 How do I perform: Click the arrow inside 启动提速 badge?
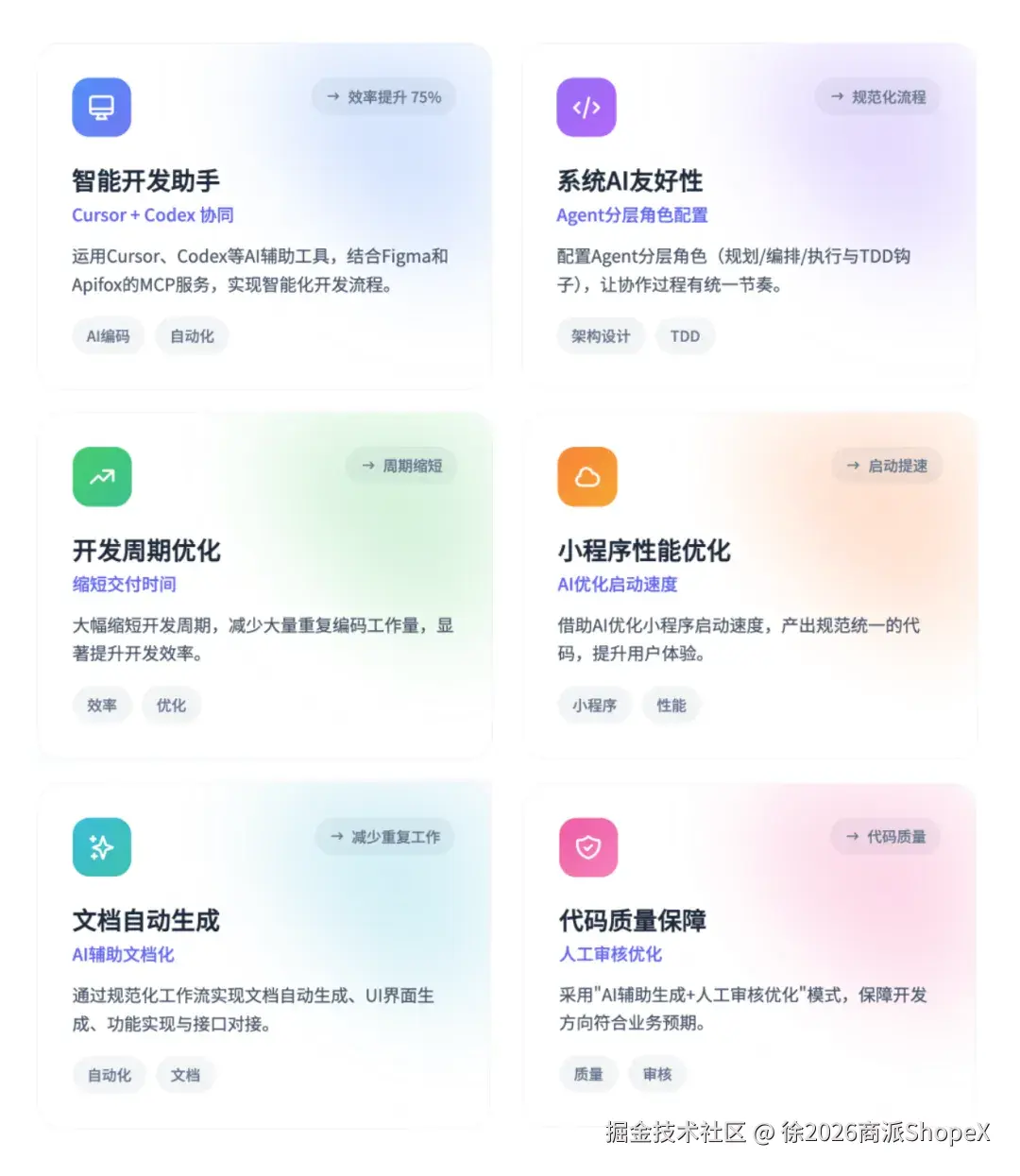click(x=850, y=465)
